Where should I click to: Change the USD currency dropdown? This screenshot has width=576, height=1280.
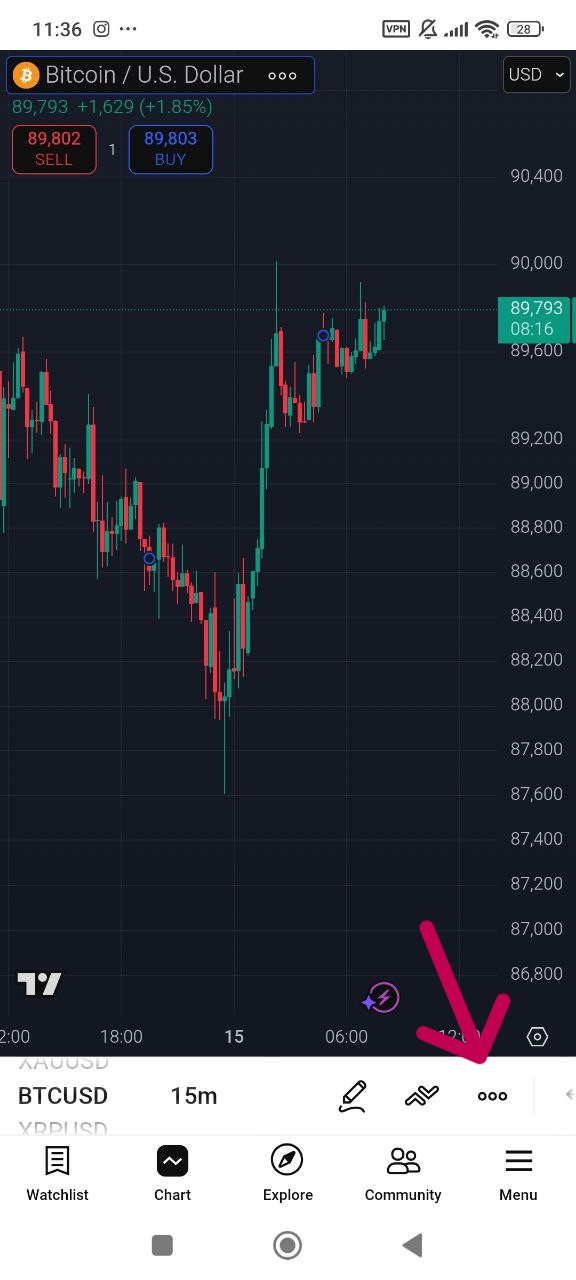[536, 75]
